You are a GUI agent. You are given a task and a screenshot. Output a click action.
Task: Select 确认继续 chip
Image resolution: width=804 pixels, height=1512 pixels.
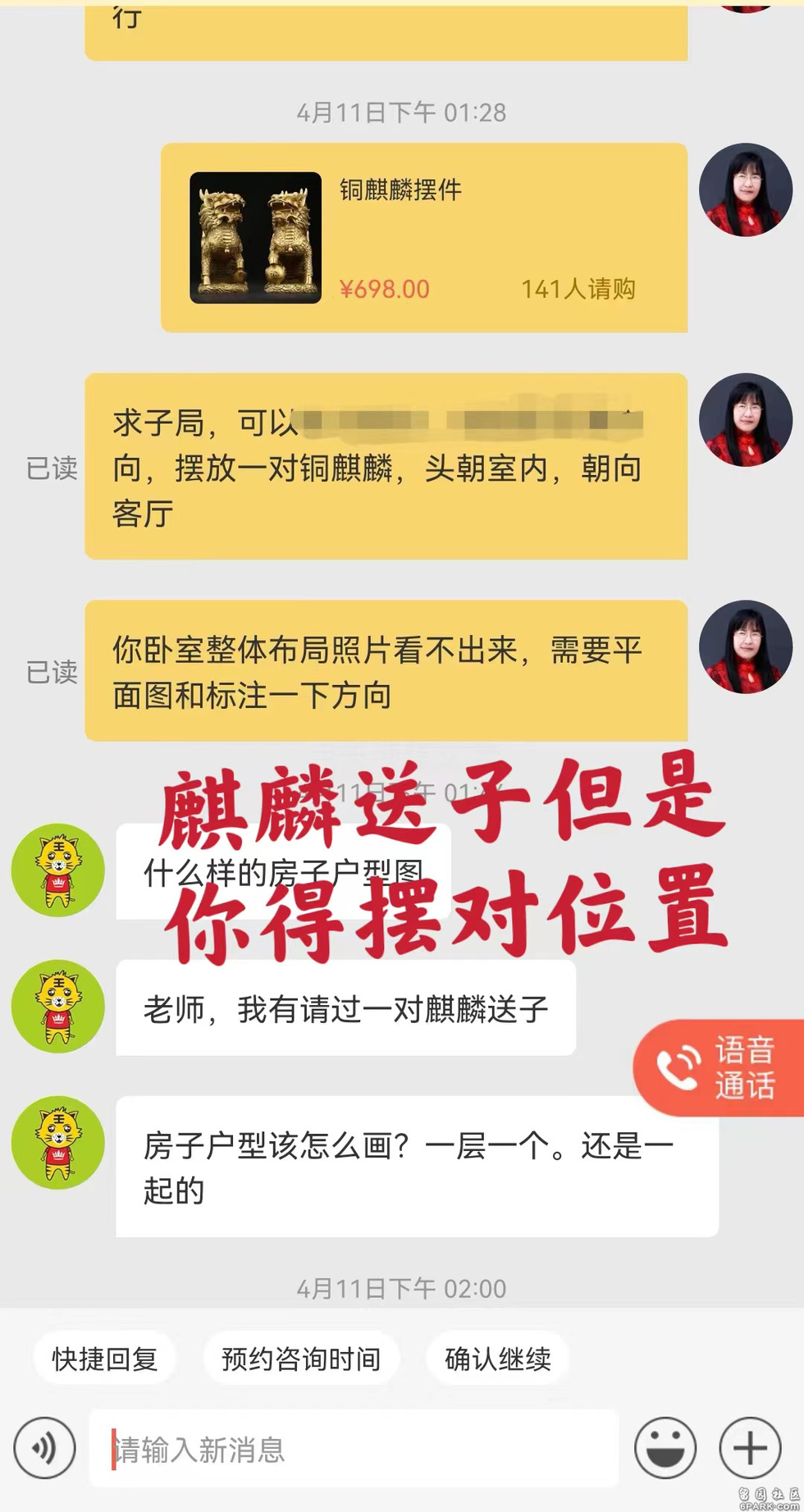[x=497, y=1359]
